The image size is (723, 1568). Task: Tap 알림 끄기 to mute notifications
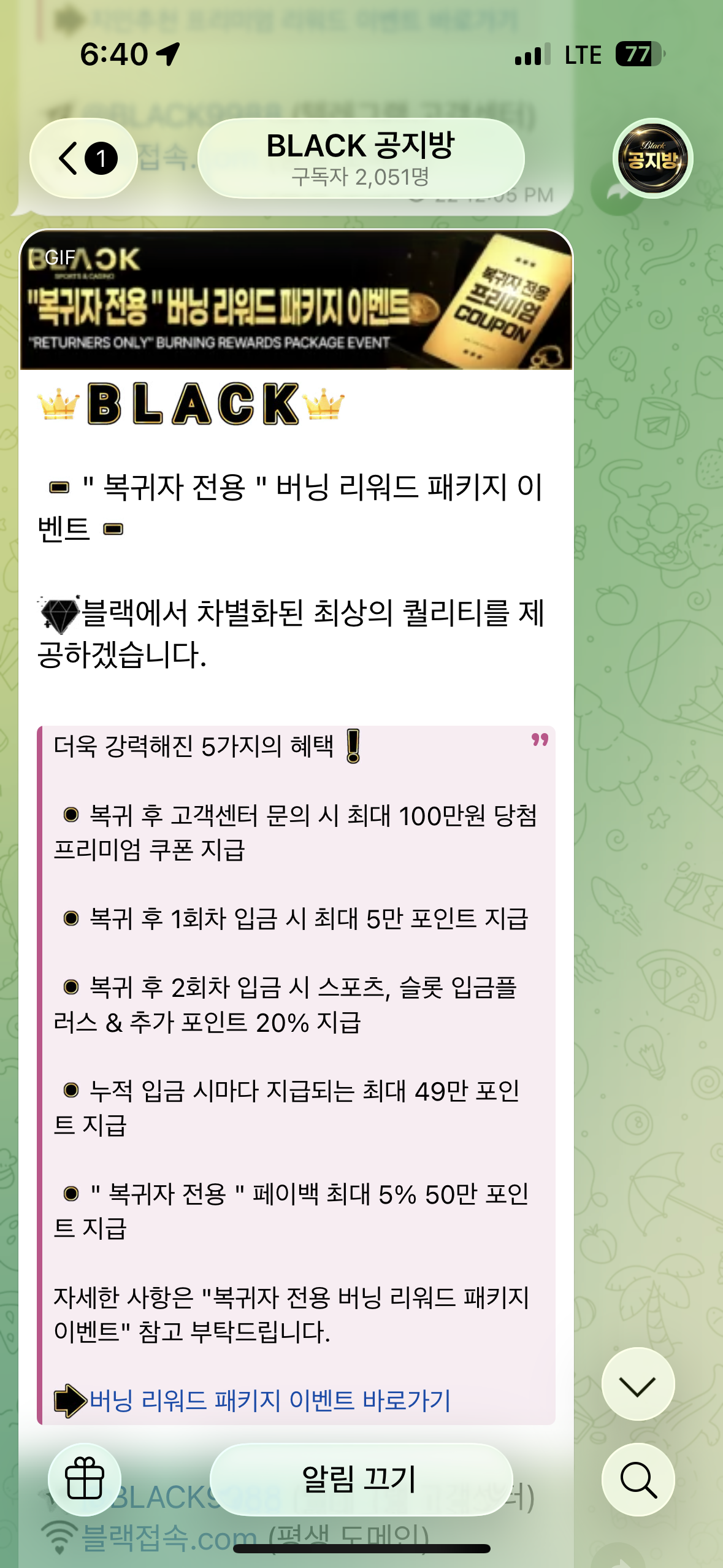361,1479
